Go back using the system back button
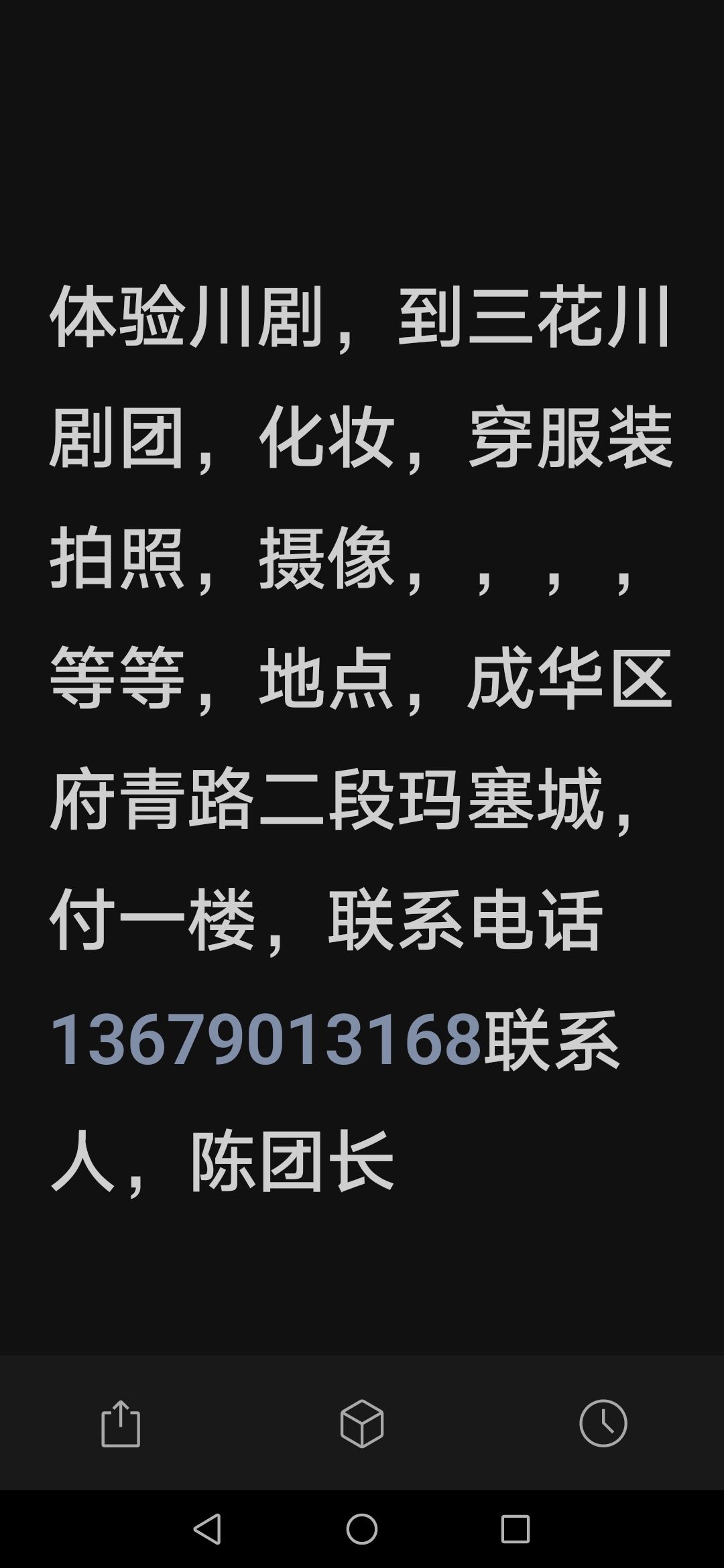 coord(207,1529)
